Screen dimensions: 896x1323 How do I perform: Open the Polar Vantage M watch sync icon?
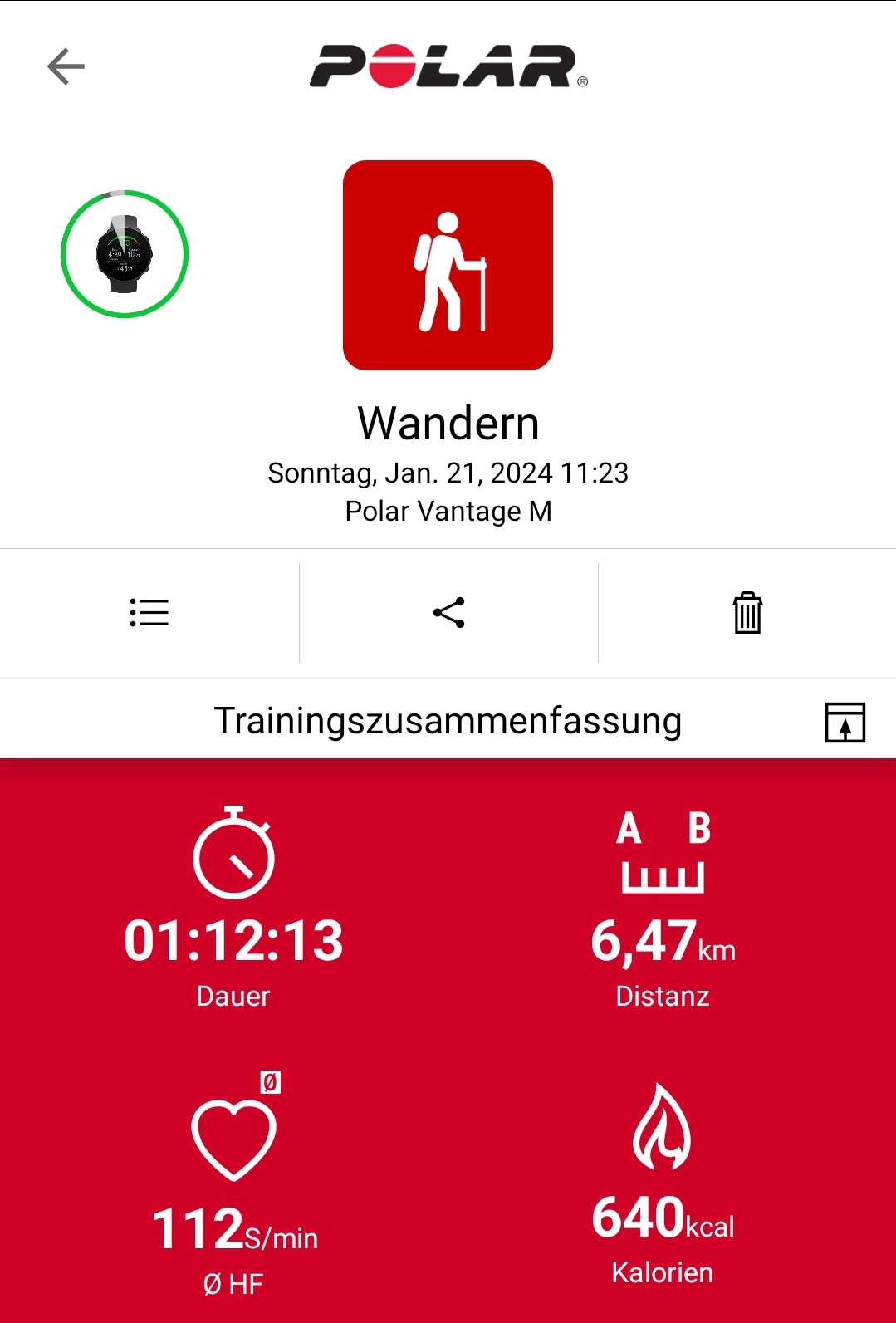[125, 254]
